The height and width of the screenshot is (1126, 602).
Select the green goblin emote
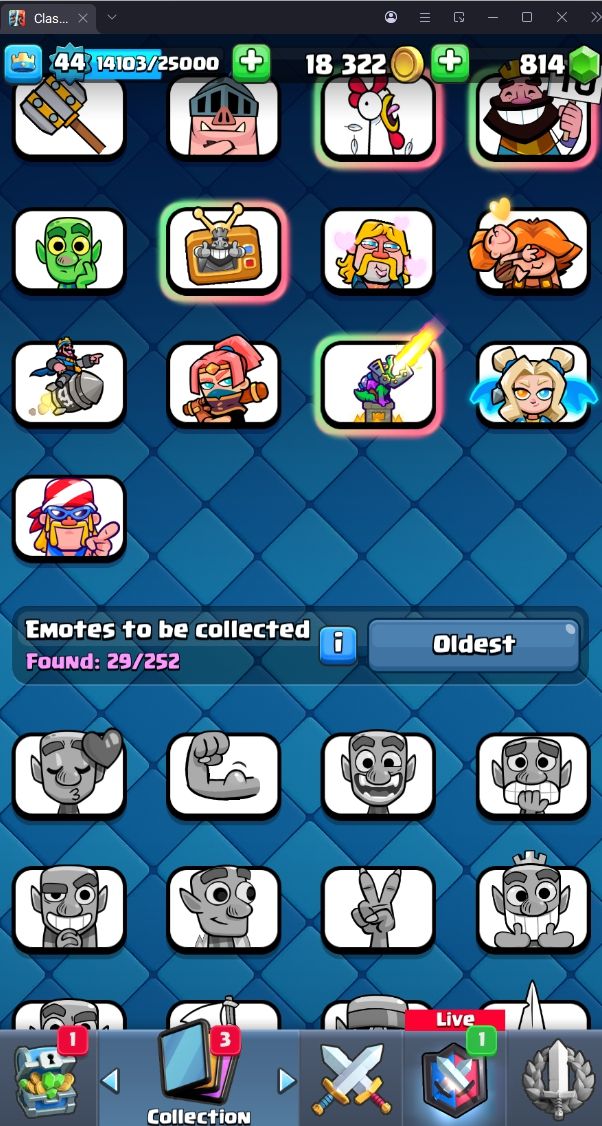tap(69, 250)
